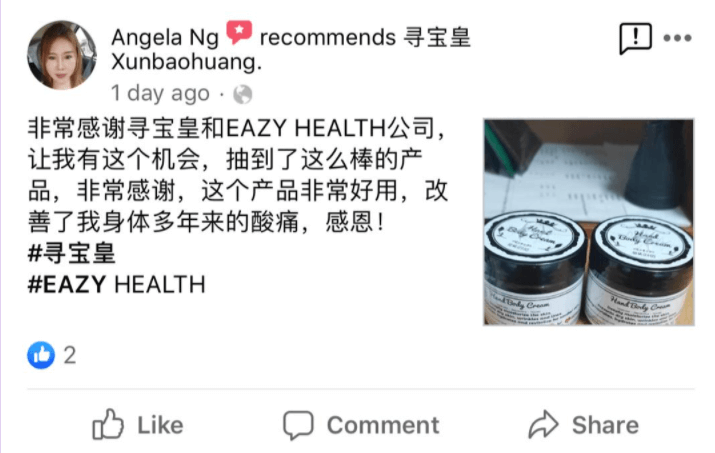This screenshot has height=453, width=715.
Task: Open Angela Ng's profile picture
Action: [x=62, y=56]
